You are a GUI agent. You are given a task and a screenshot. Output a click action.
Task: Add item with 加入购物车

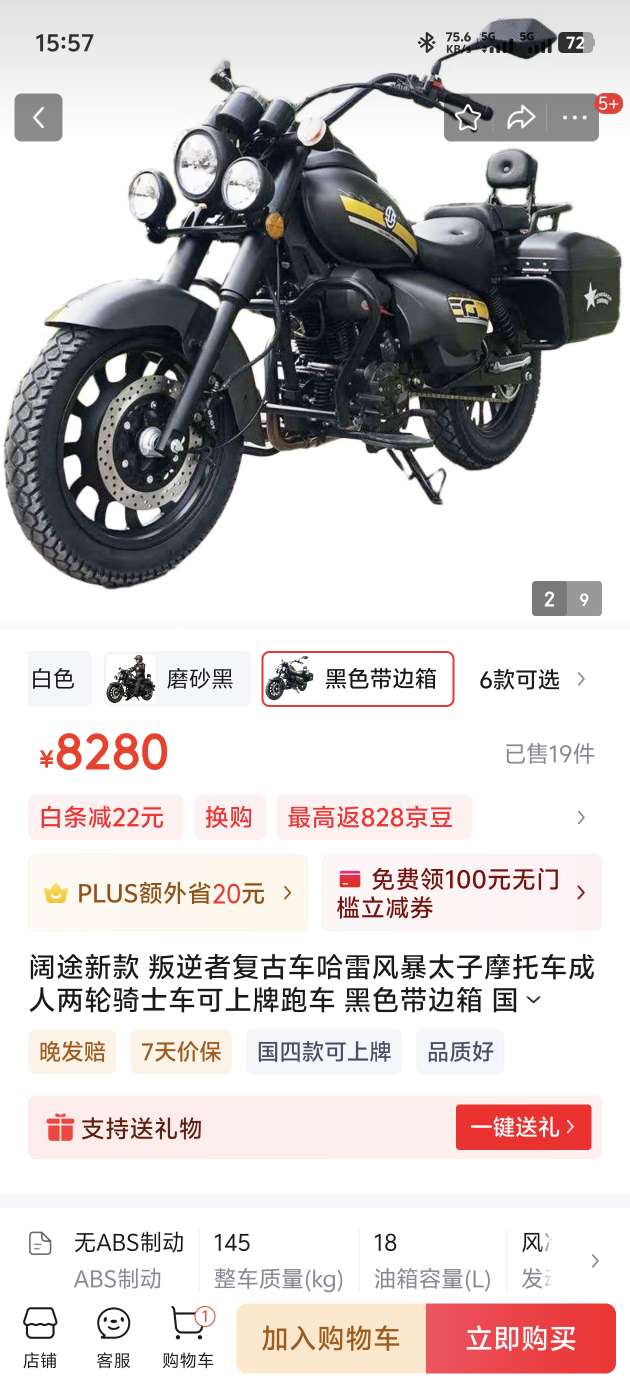pyautogui.click(x=331, y=1338)
